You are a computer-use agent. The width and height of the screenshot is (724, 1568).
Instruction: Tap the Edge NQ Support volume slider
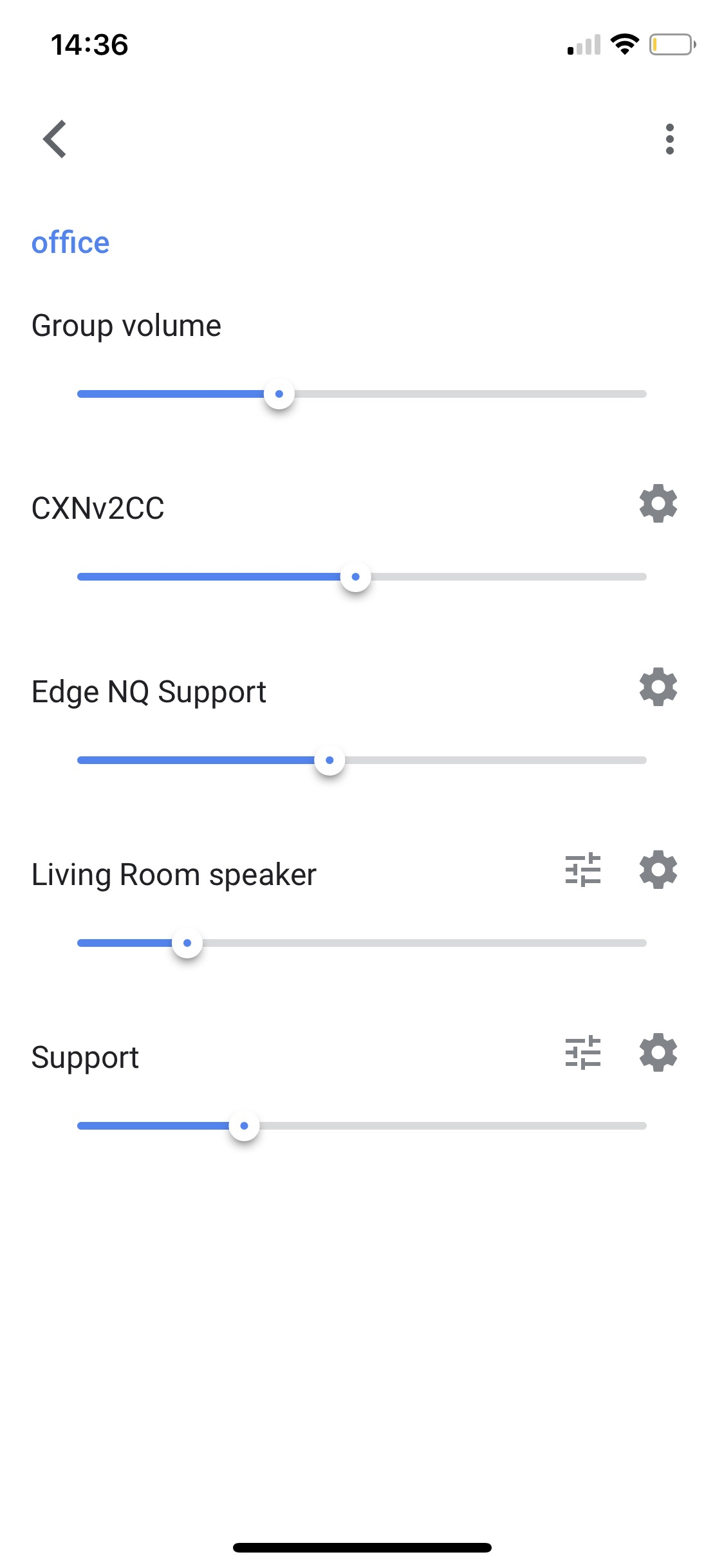coord(330,760)
